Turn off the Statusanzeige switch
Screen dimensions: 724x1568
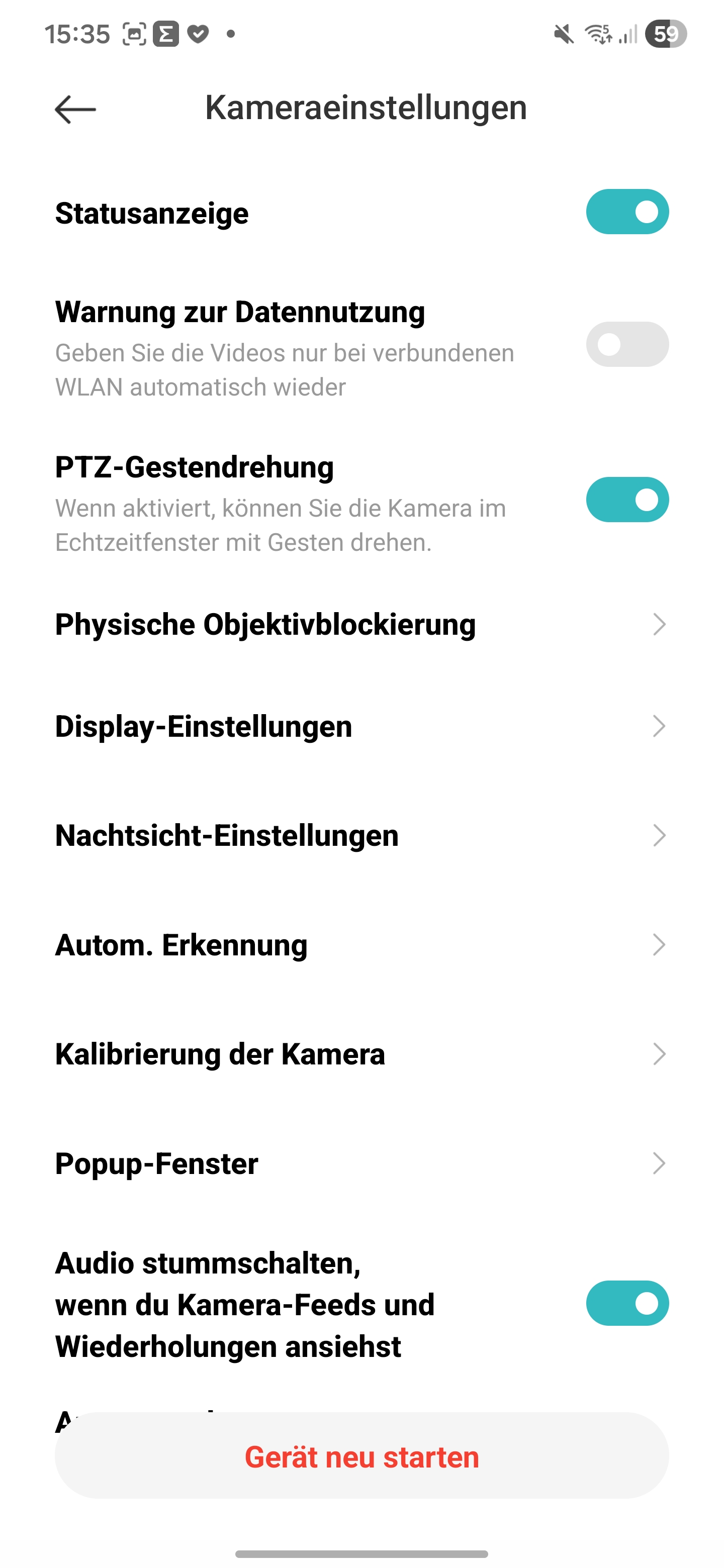pos(626,212)
